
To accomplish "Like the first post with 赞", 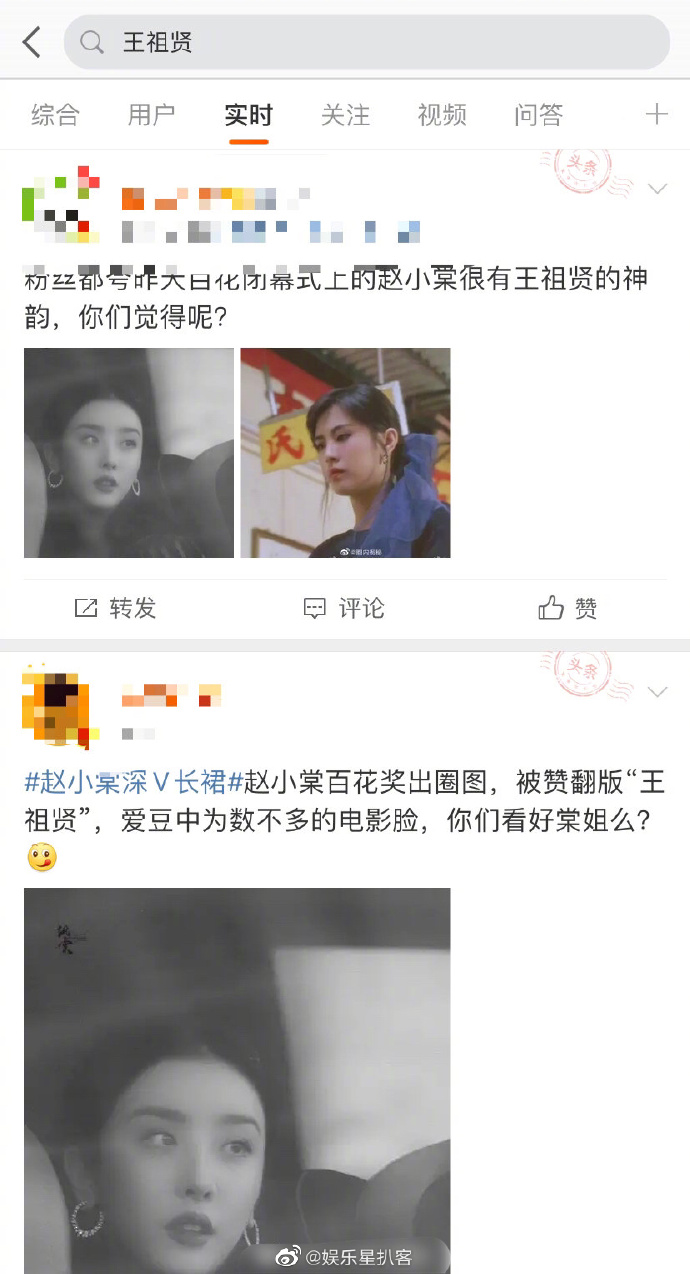I will coord(568,608).
